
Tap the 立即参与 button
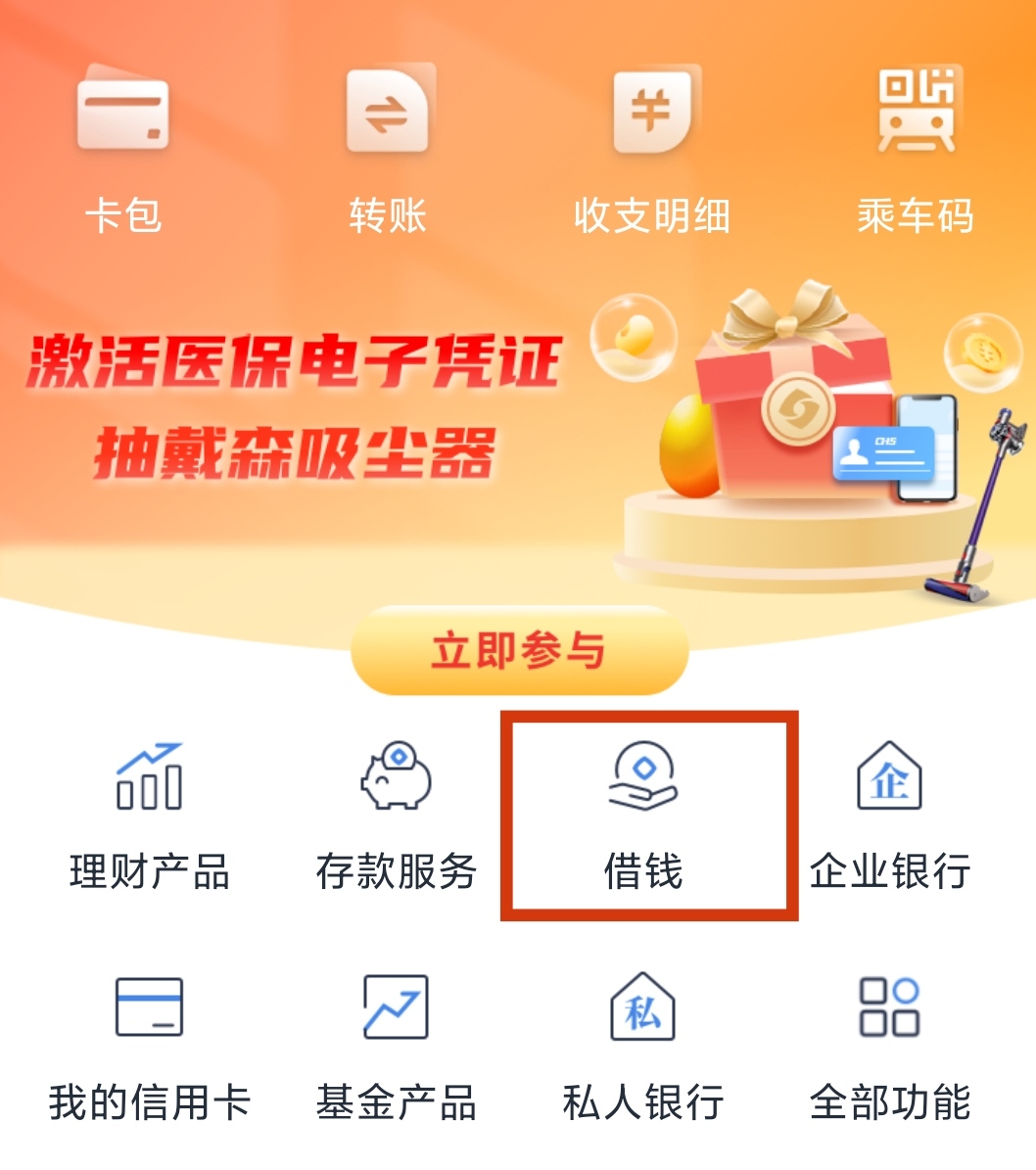click(519, 651)
